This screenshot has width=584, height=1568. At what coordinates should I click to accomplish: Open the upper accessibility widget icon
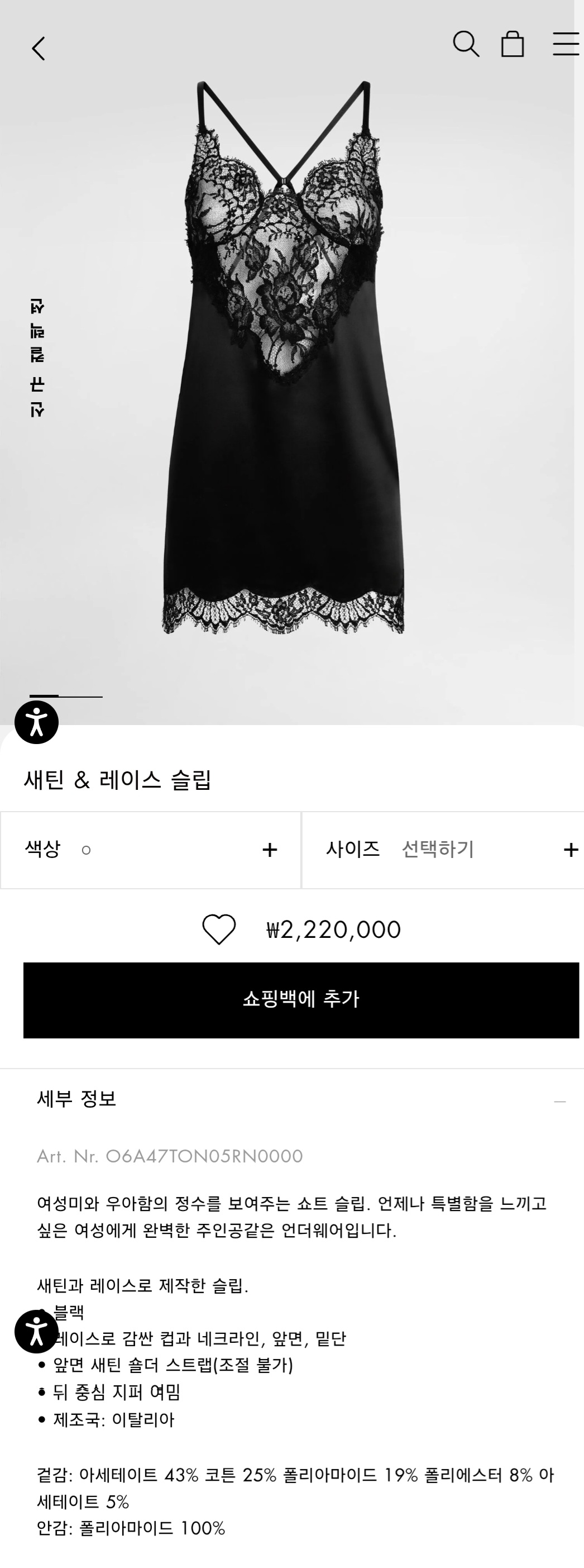pos(35,722)
